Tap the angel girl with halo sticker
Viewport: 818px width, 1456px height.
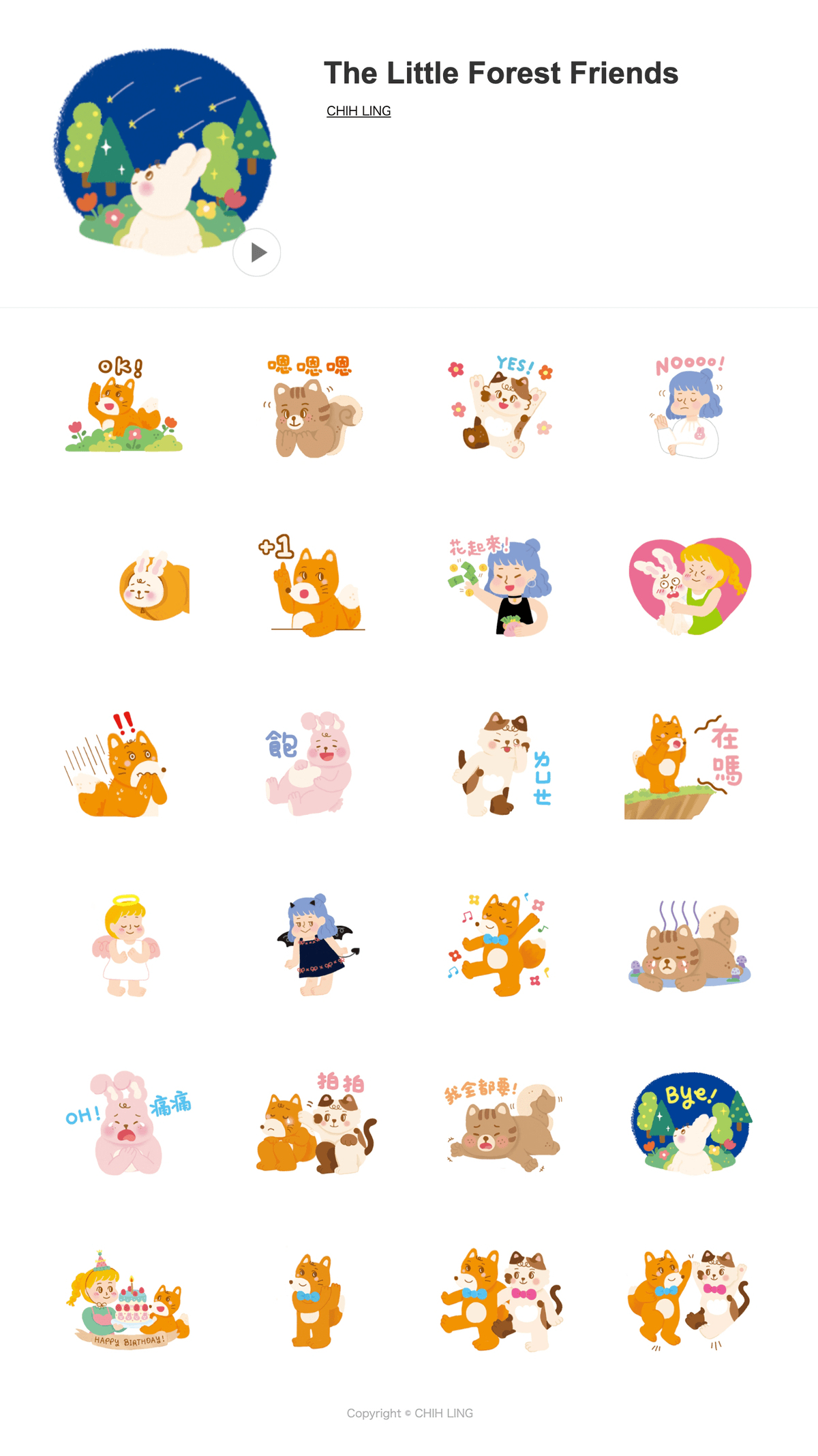(x=127, y=946)
